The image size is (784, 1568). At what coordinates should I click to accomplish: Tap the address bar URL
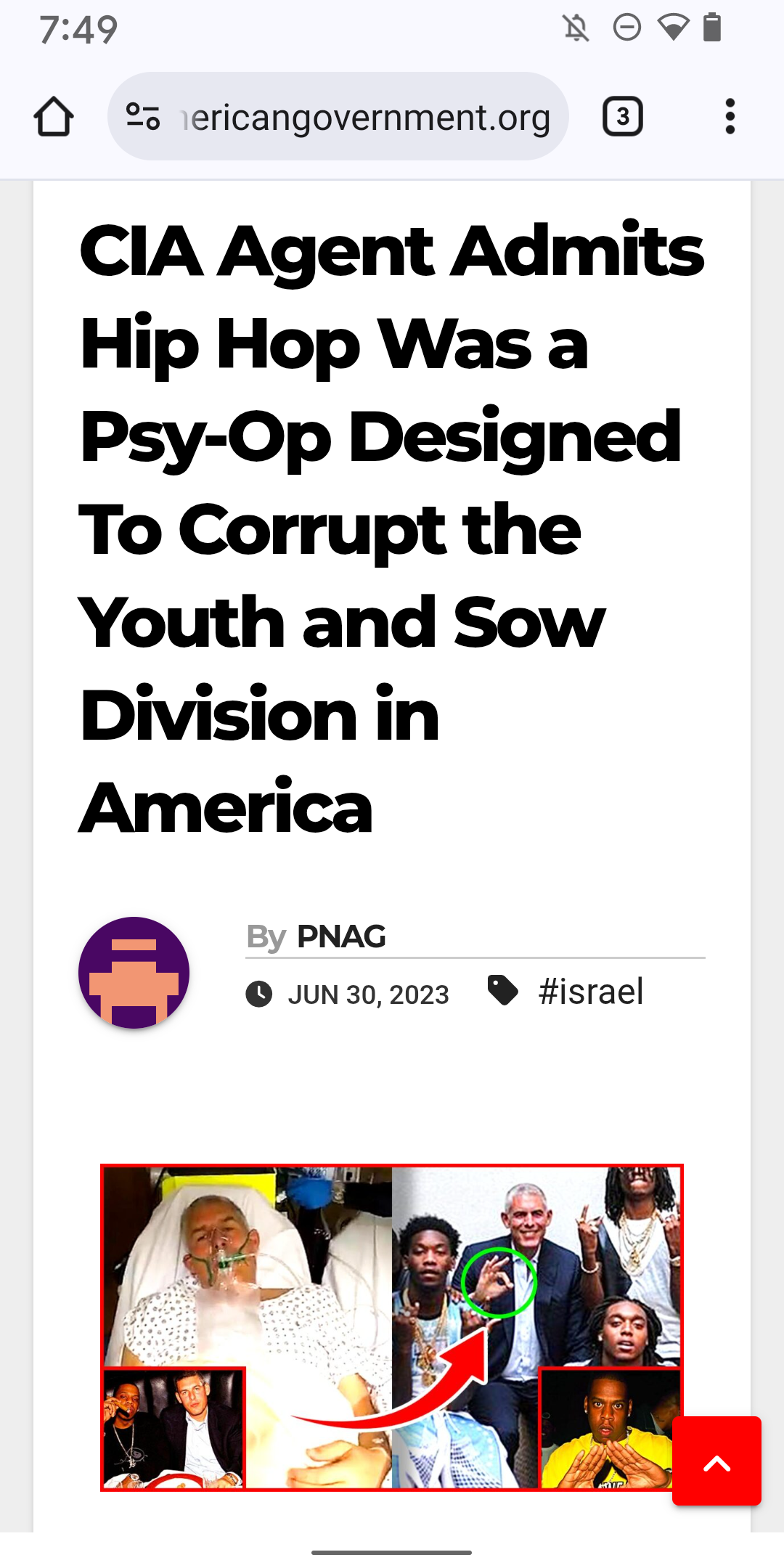(367, 118)
